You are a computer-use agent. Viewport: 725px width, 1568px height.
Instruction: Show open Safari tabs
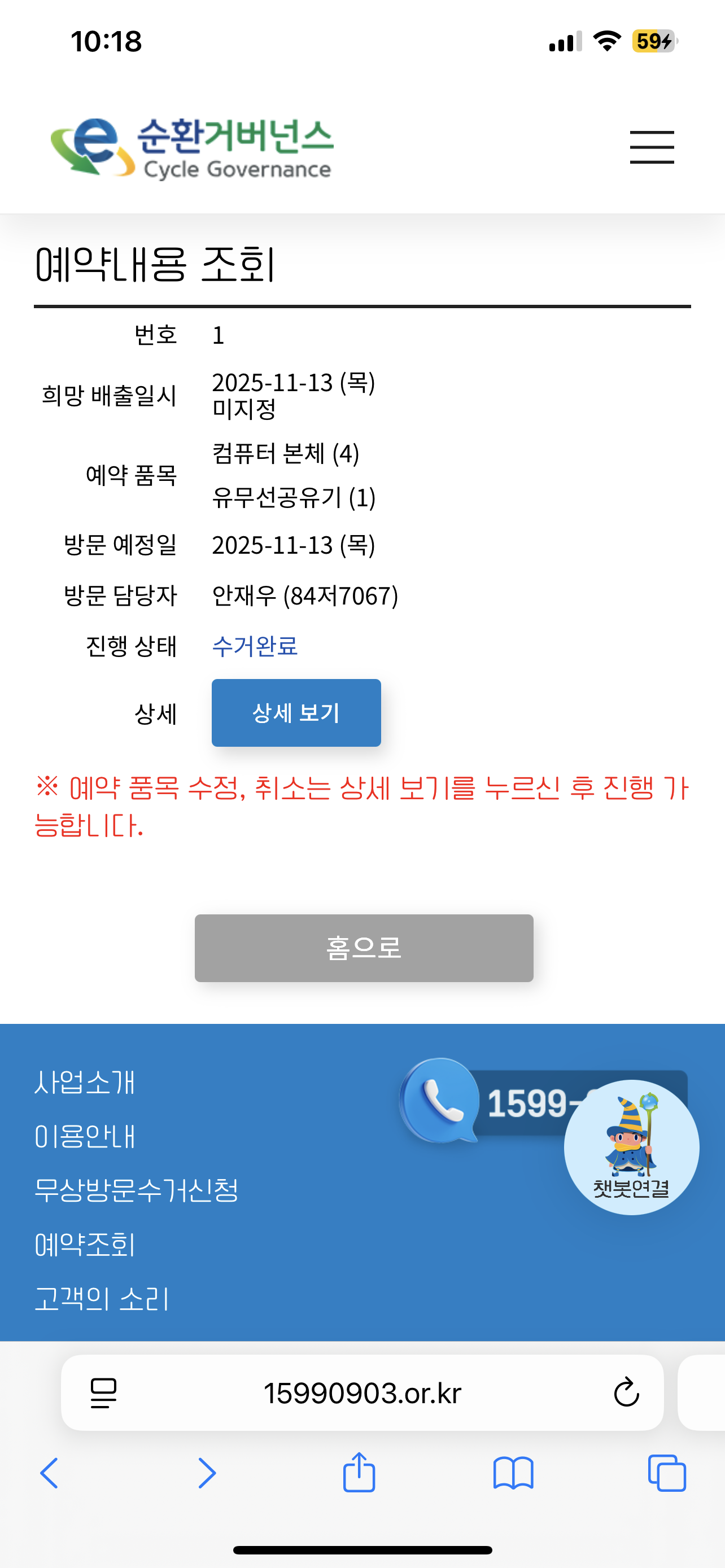(667, 1473)
